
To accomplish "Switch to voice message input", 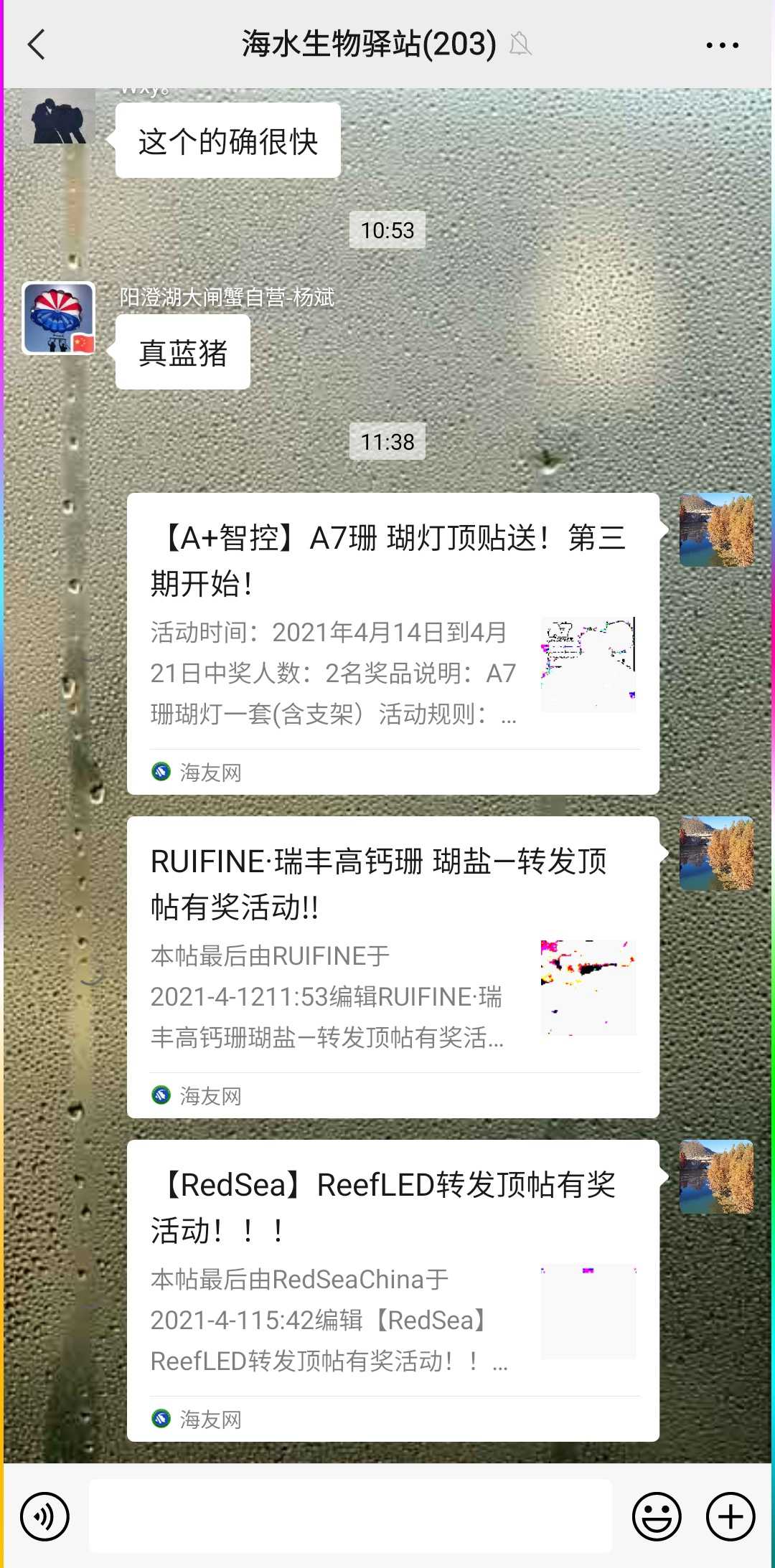I will (x=44, y=1516).
